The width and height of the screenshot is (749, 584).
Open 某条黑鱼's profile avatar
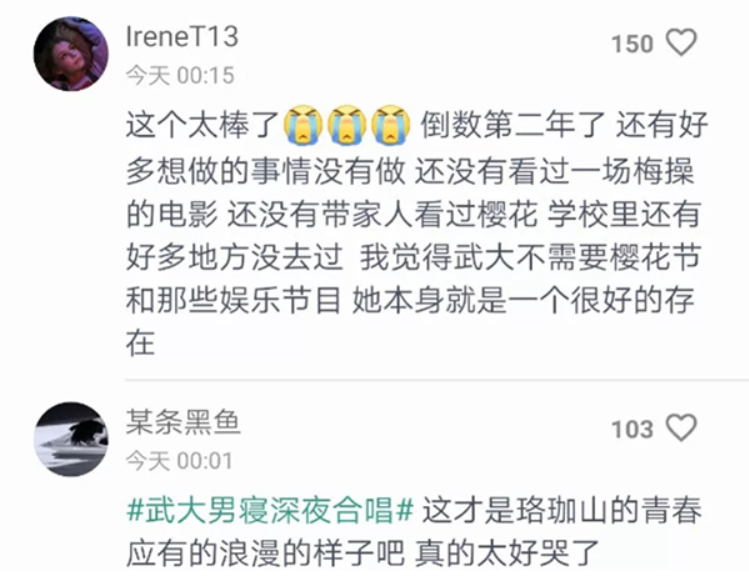71,438
